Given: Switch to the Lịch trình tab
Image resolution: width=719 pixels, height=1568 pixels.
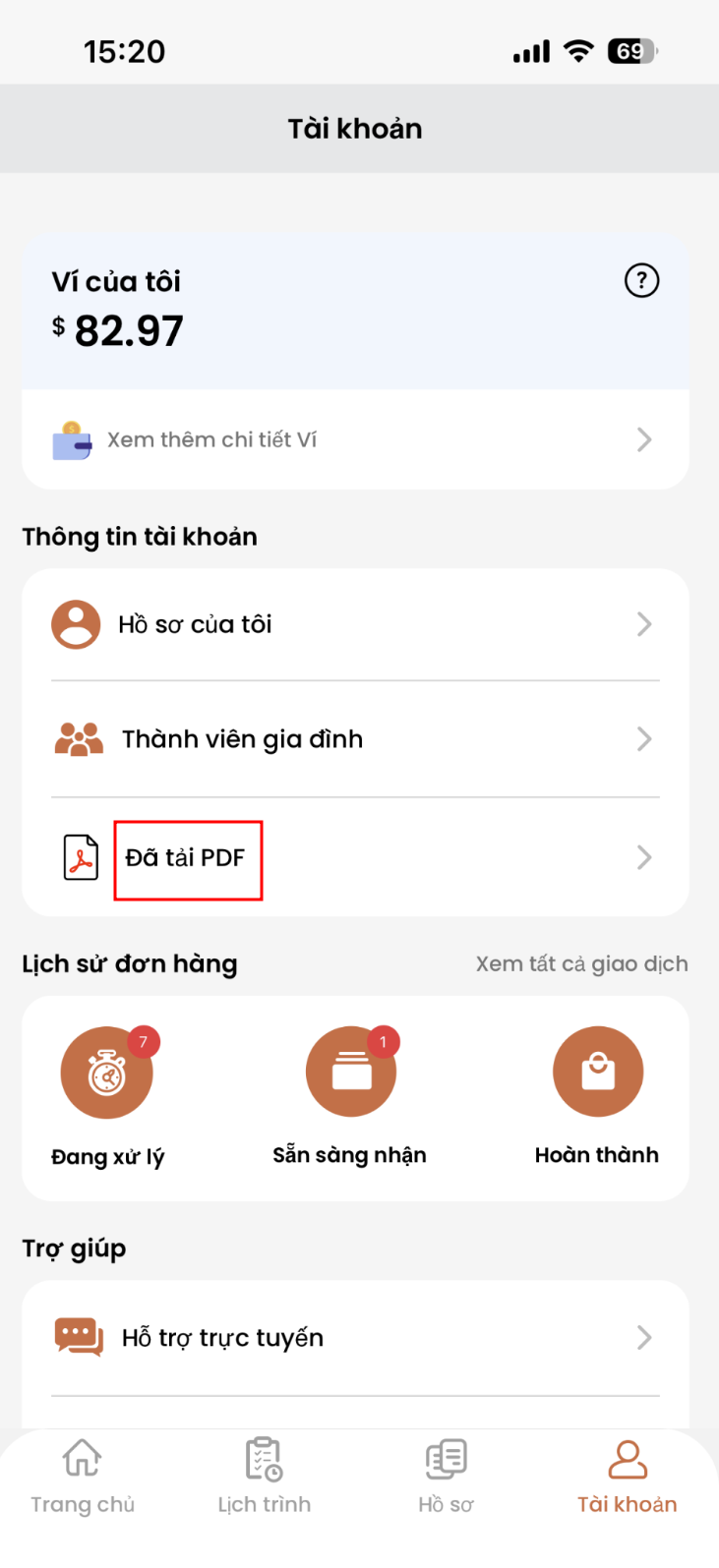Looking at the screenshot, I should [265, 1476].
